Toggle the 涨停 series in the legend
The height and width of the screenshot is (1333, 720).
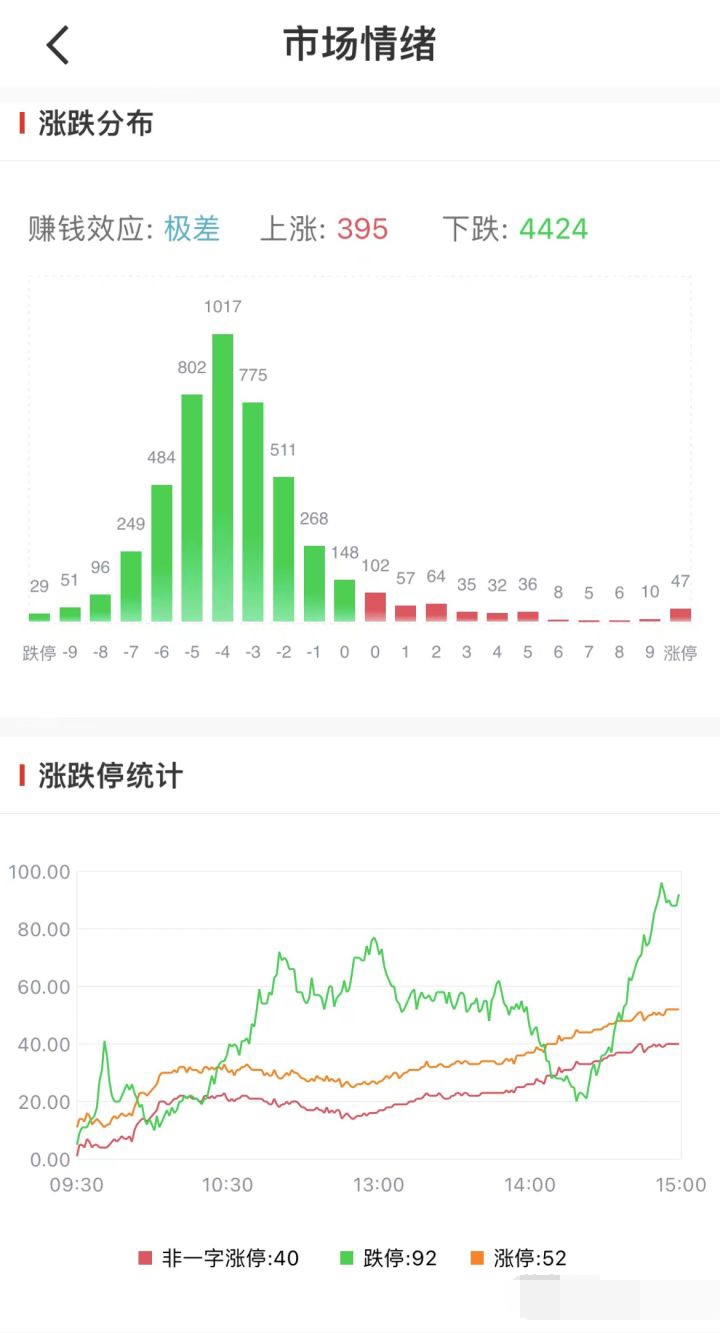(x=518, y=1258)
